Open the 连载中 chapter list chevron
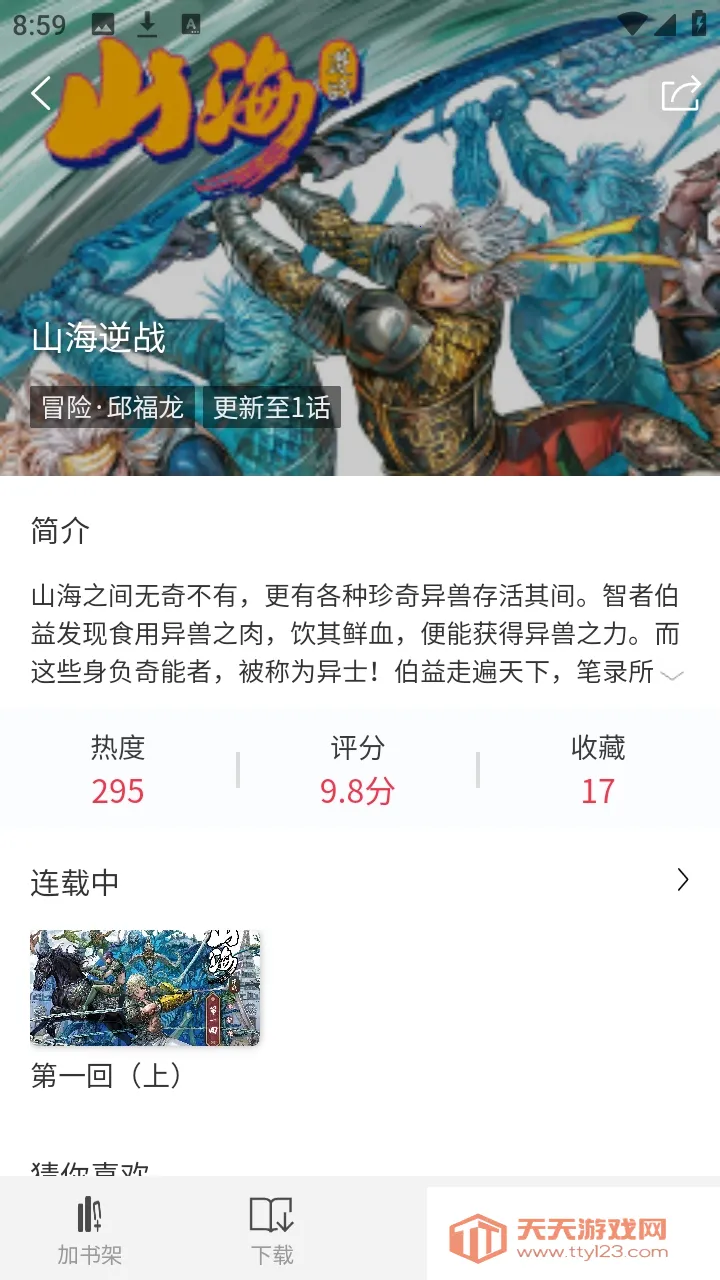720x1280 pixels. (683, 881)
